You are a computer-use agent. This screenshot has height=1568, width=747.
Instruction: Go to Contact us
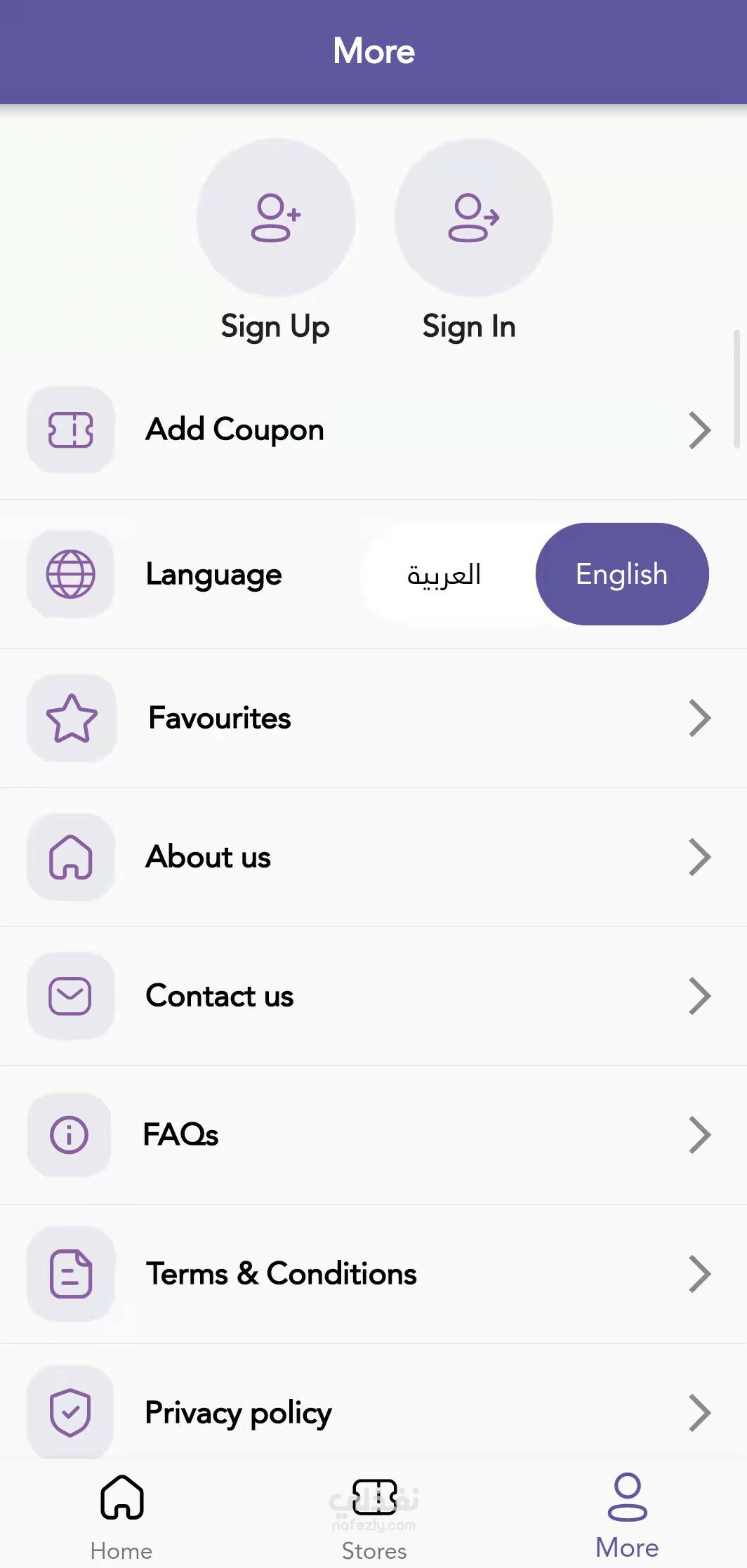click(373, 996)
